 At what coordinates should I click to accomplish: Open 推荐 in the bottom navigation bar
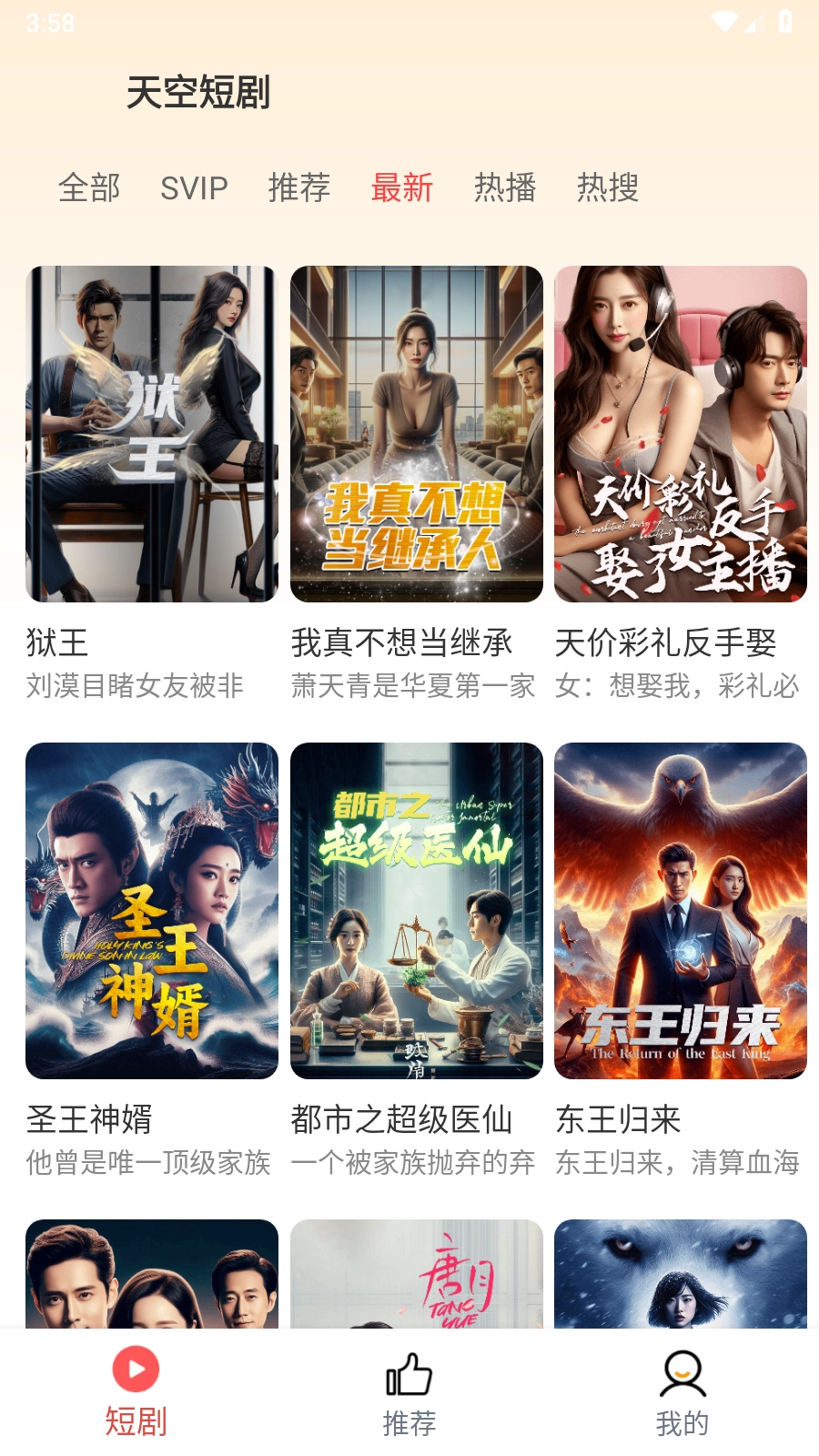[409, 1392]
